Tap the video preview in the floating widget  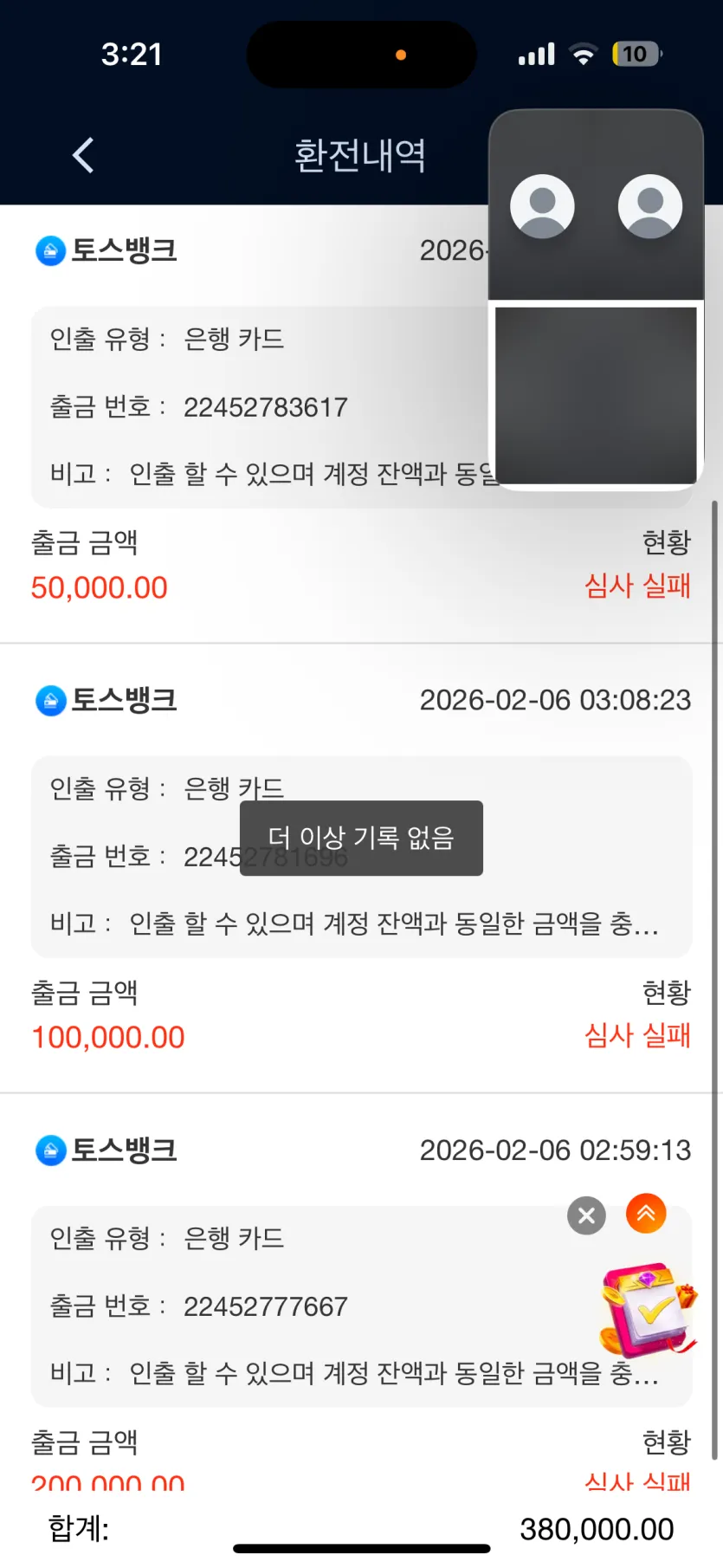[x=597, y=394]
